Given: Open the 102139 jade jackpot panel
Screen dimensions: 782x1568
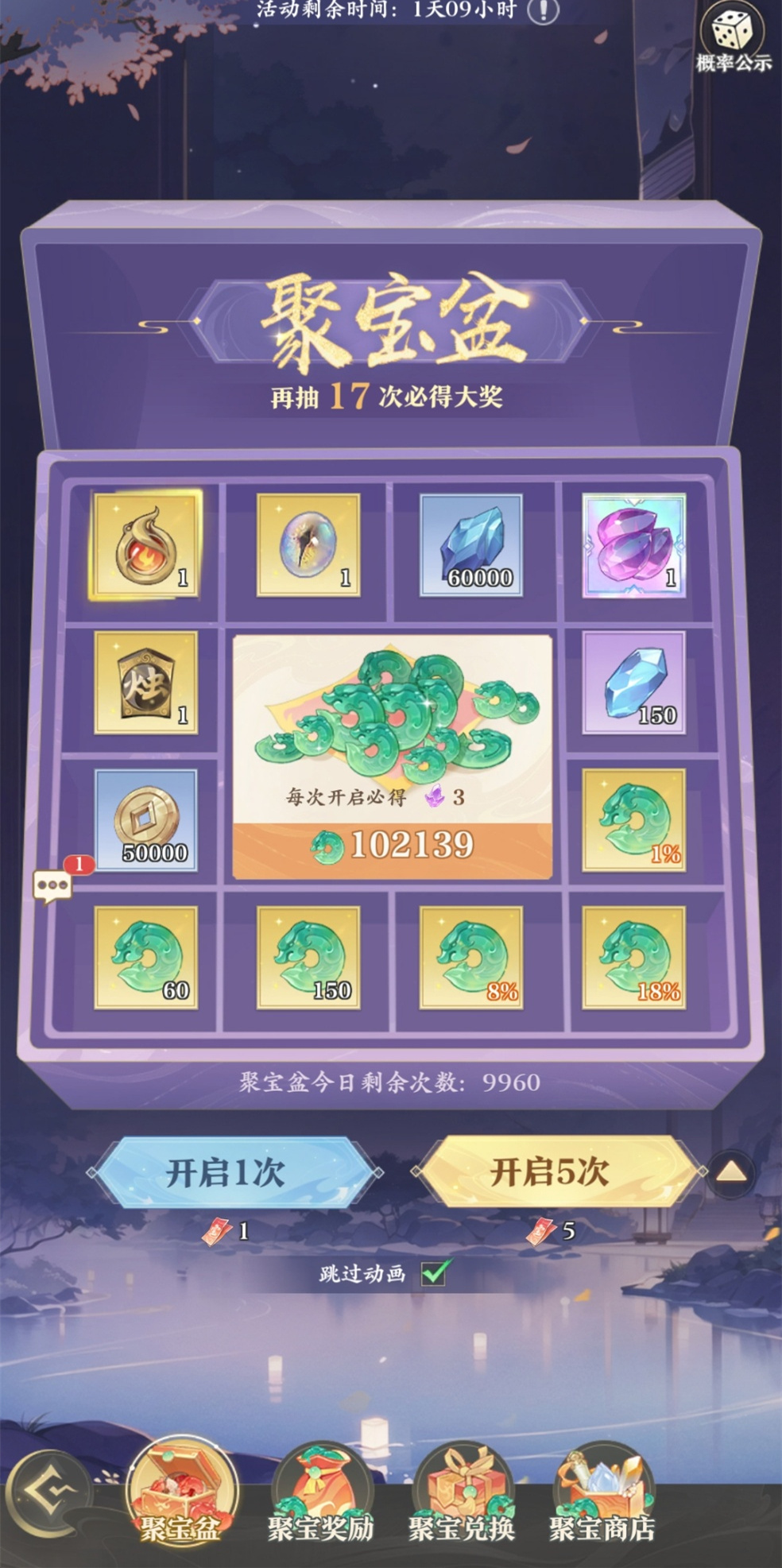Looking at the screenshot, I should [x=393, y=757].
